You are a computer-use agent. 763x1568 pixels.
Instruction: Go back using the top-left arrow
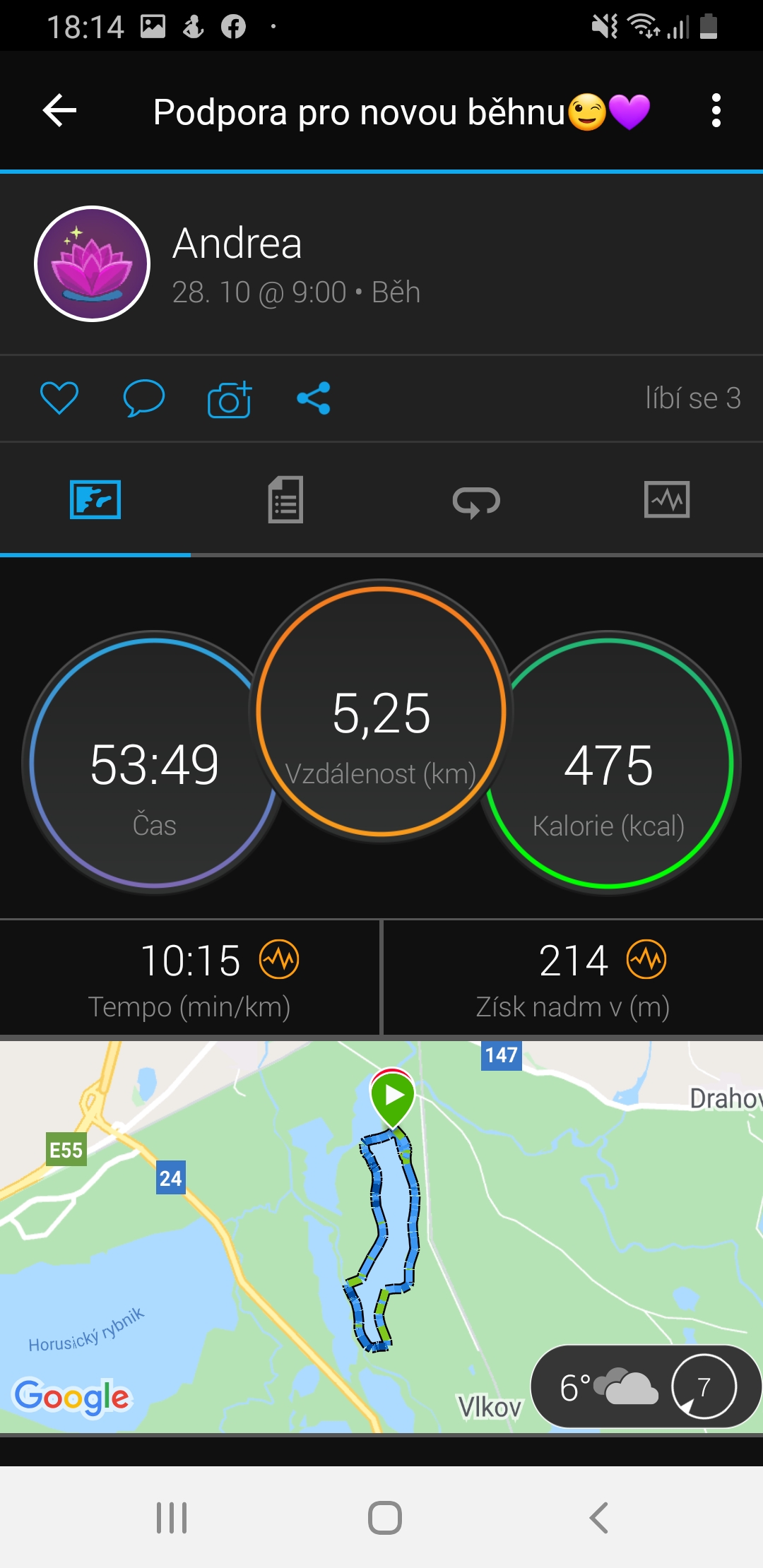pyautogui.click(x=59, y=111)
